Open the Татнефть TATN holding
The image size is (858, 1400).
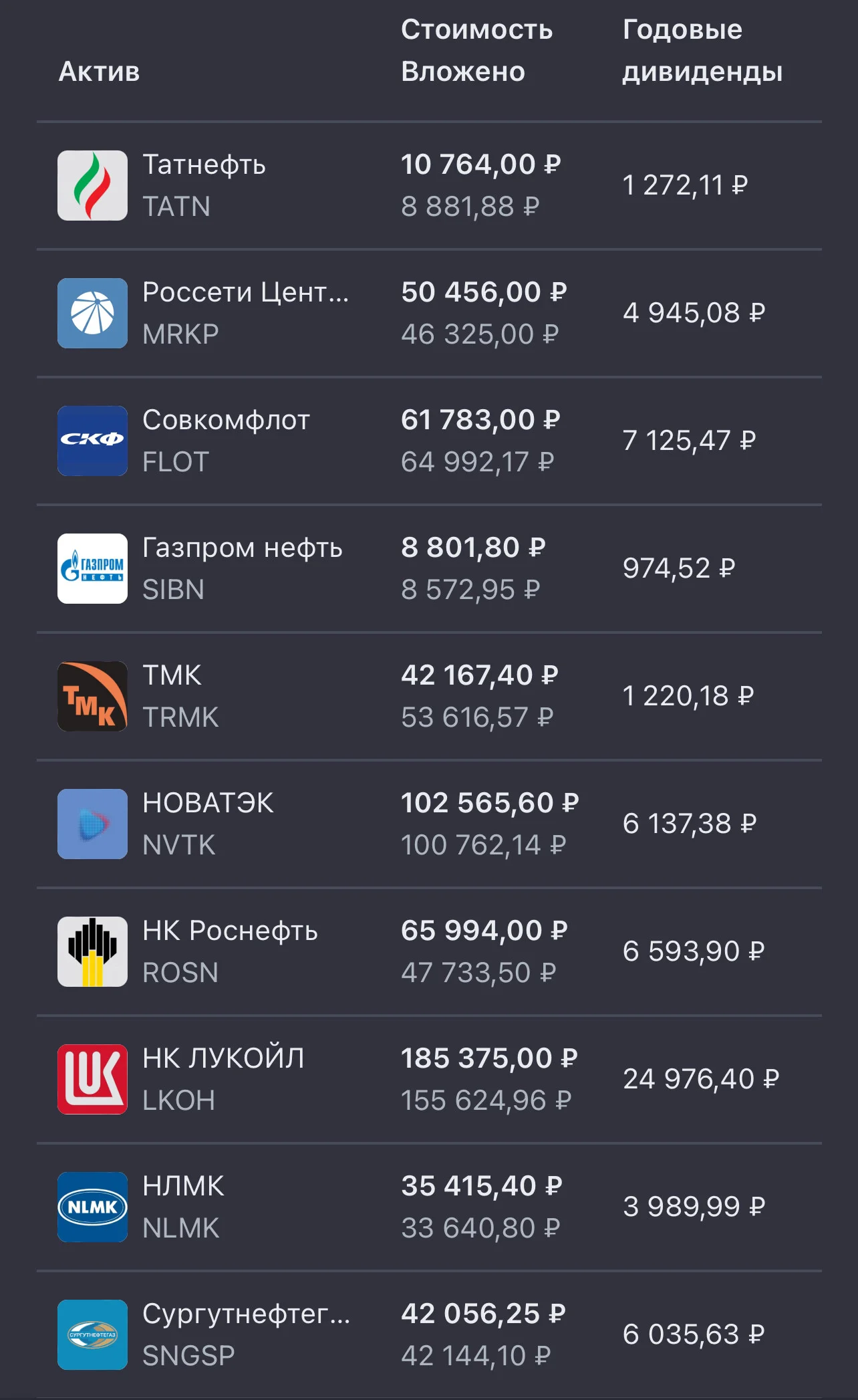(429, 185)
